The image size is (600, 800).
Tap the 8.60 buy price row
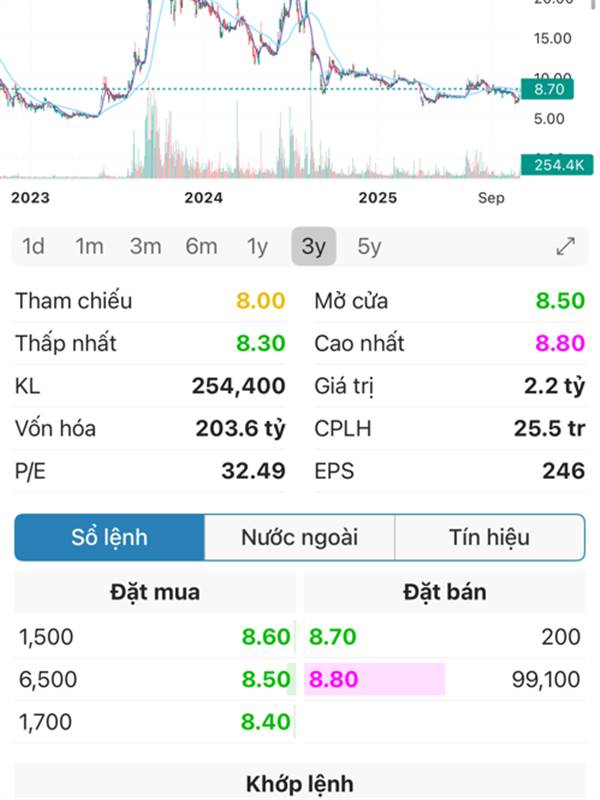(155, 637)
